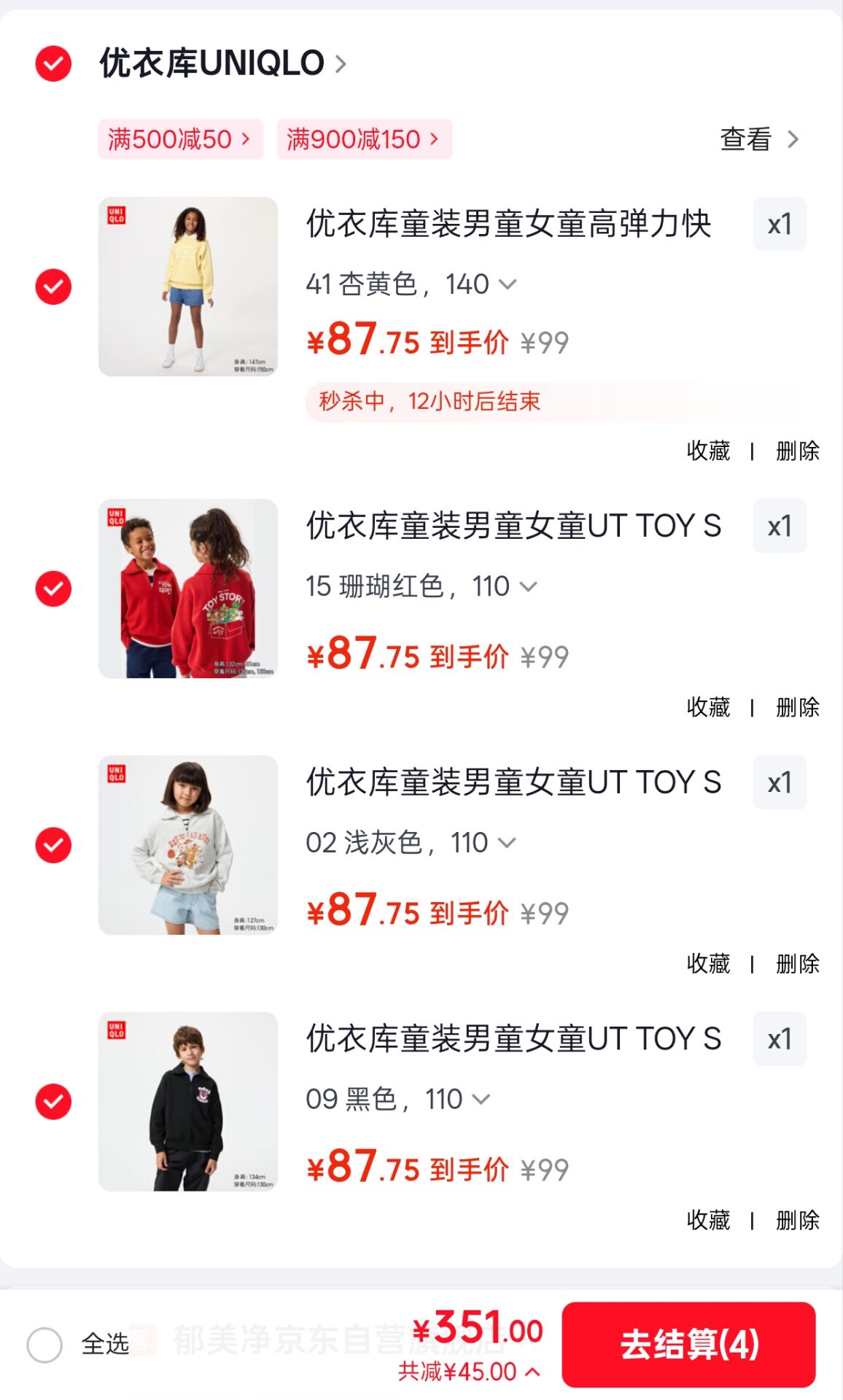Image resolution: width=843 pixels, height=1400 pixels.
Task: Proceed to checkout with 去结算(4)
Action: click(x=688, y=1345)
